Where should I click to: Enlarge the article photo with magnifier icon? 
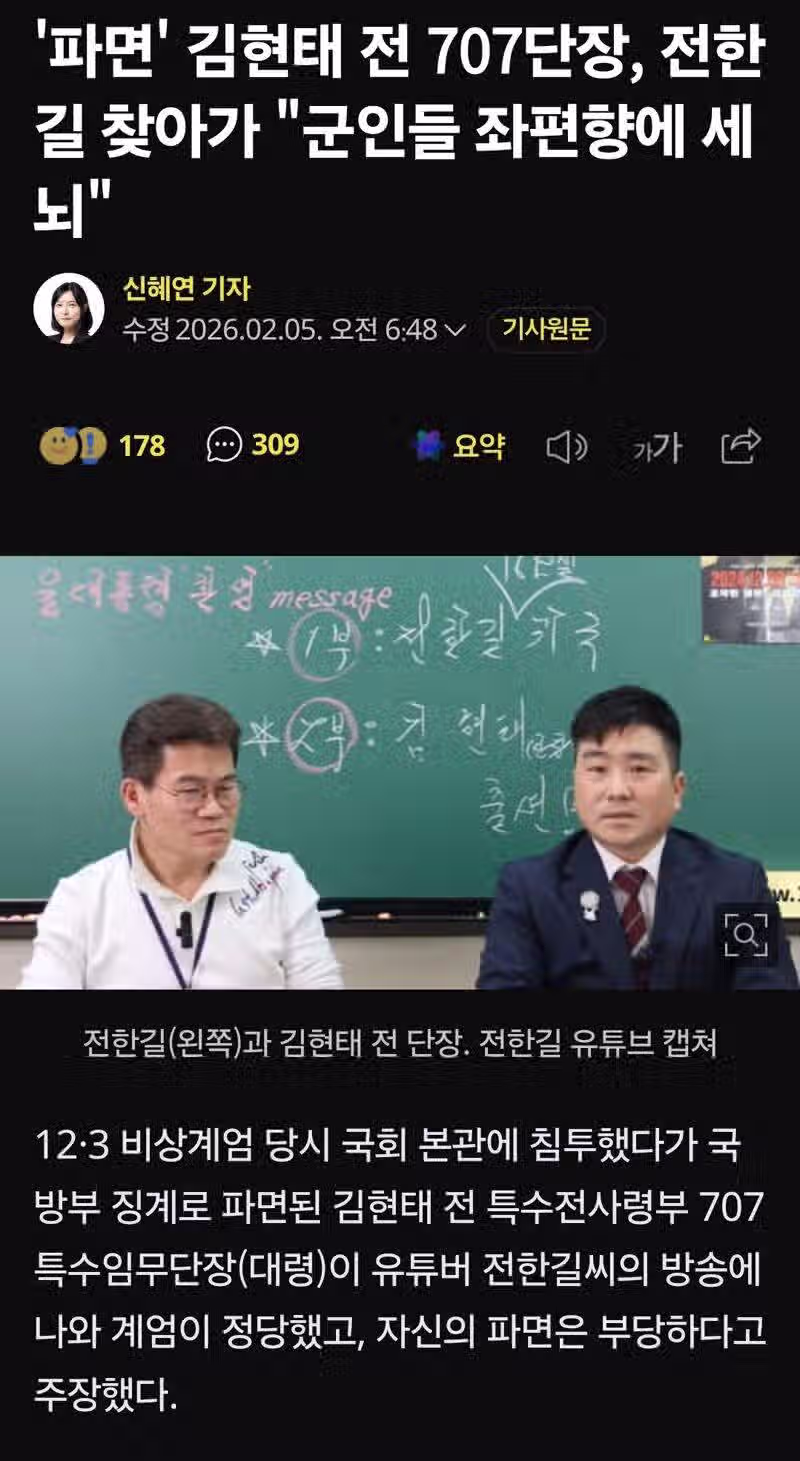tap(745, 935)
